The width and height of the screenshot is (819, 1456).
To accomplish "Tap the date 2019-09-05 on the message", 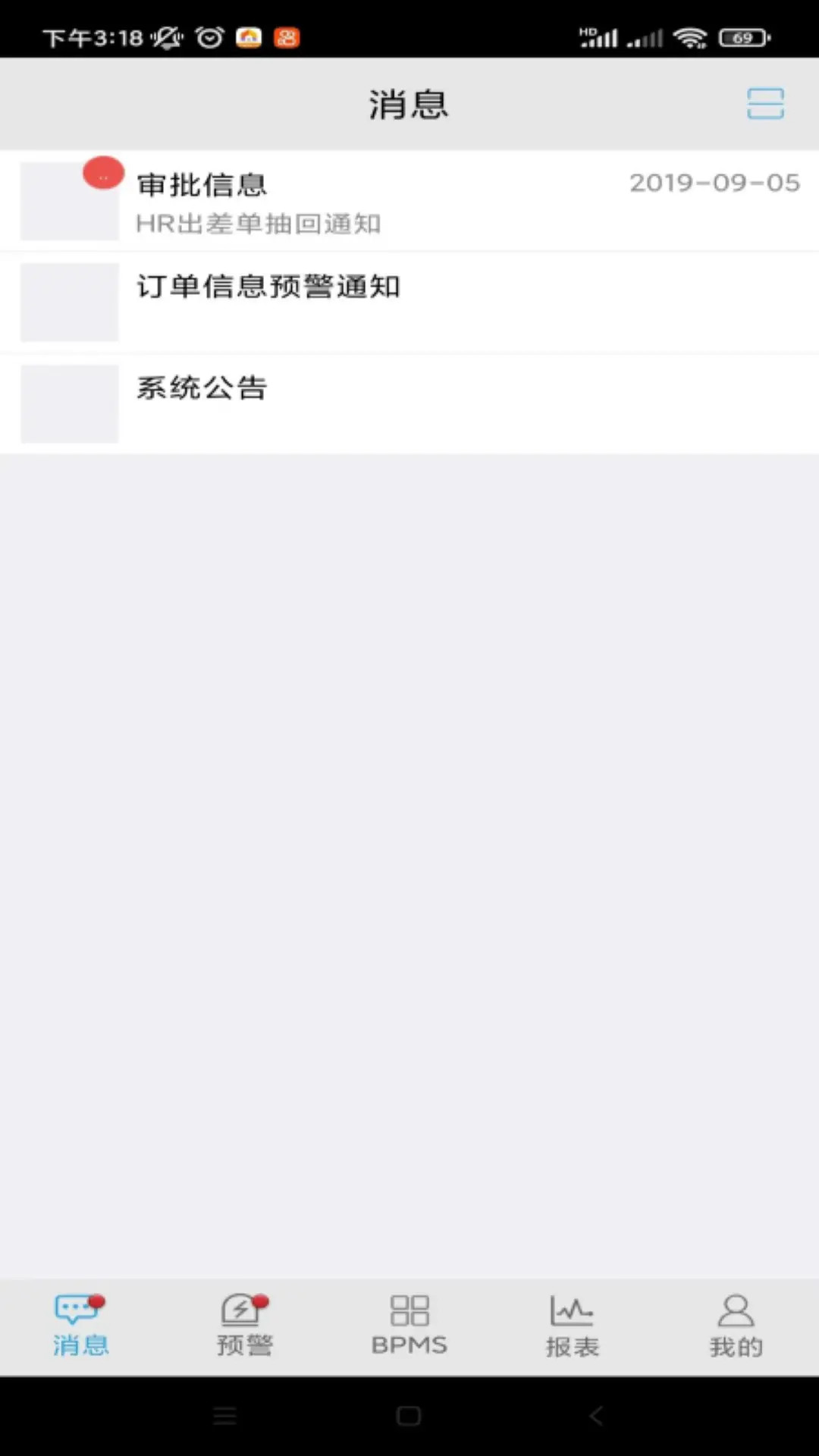I will pos(715,183).
